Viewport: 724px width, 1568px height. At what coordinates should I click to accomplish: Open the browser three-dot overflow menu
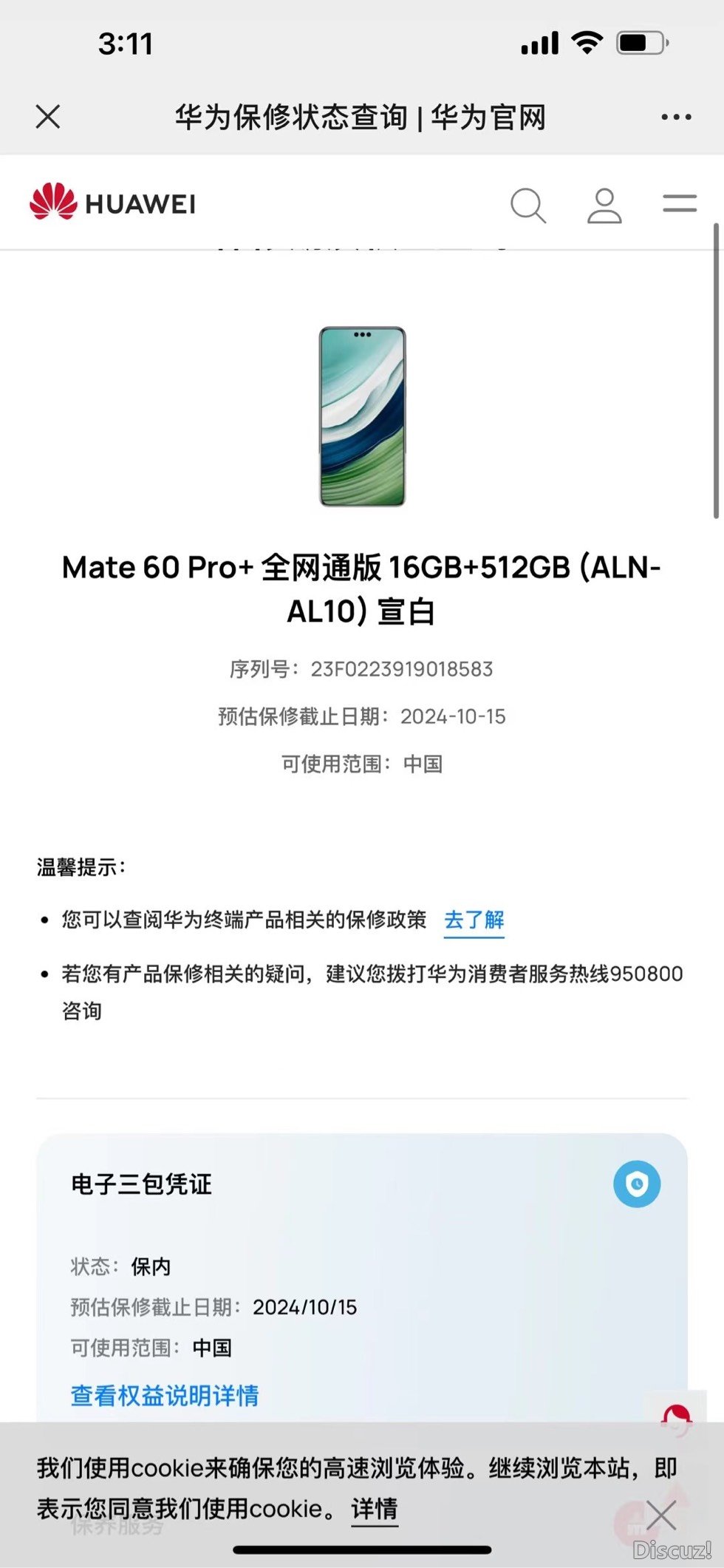click(x=676, y=117)
